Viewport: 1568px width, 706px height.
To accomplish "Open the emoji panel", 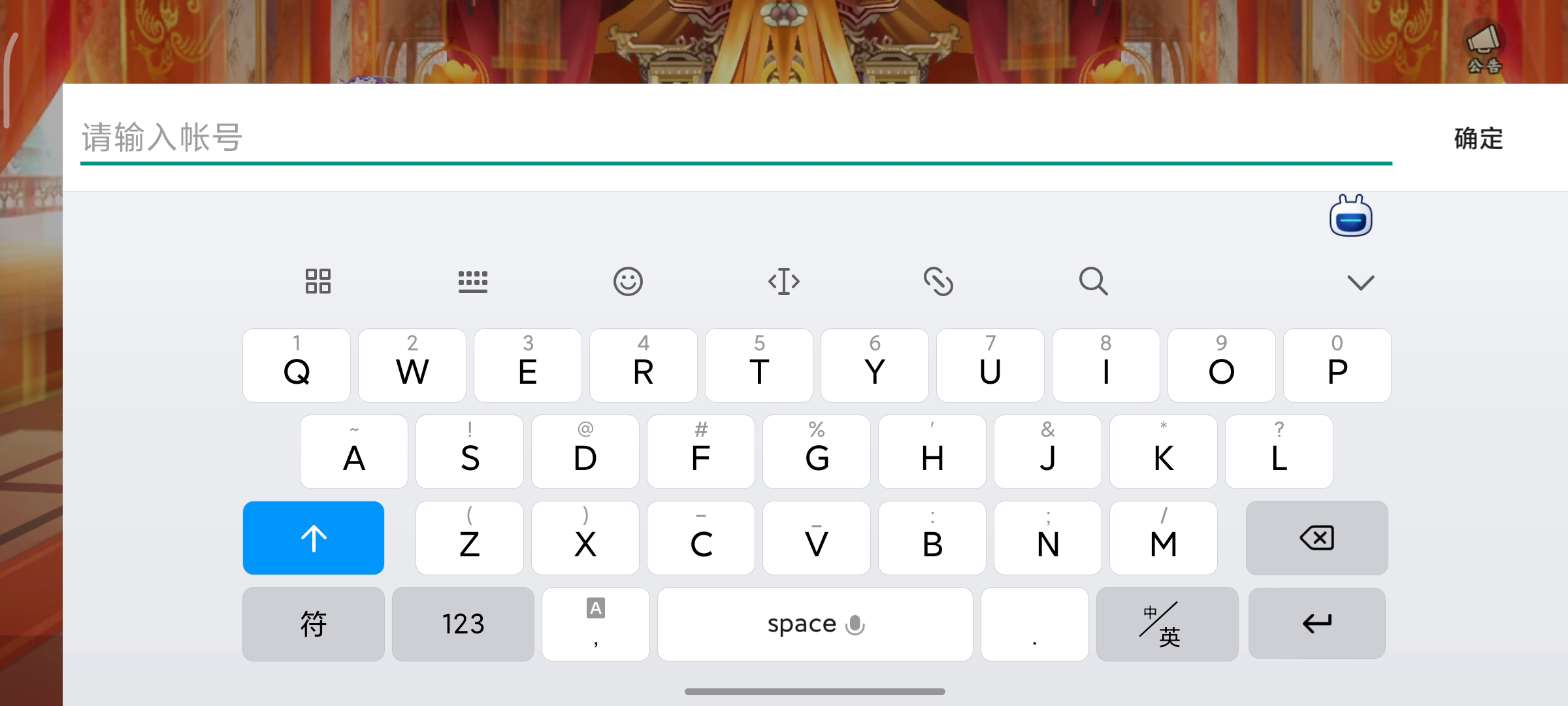I will tap(628, 282).
